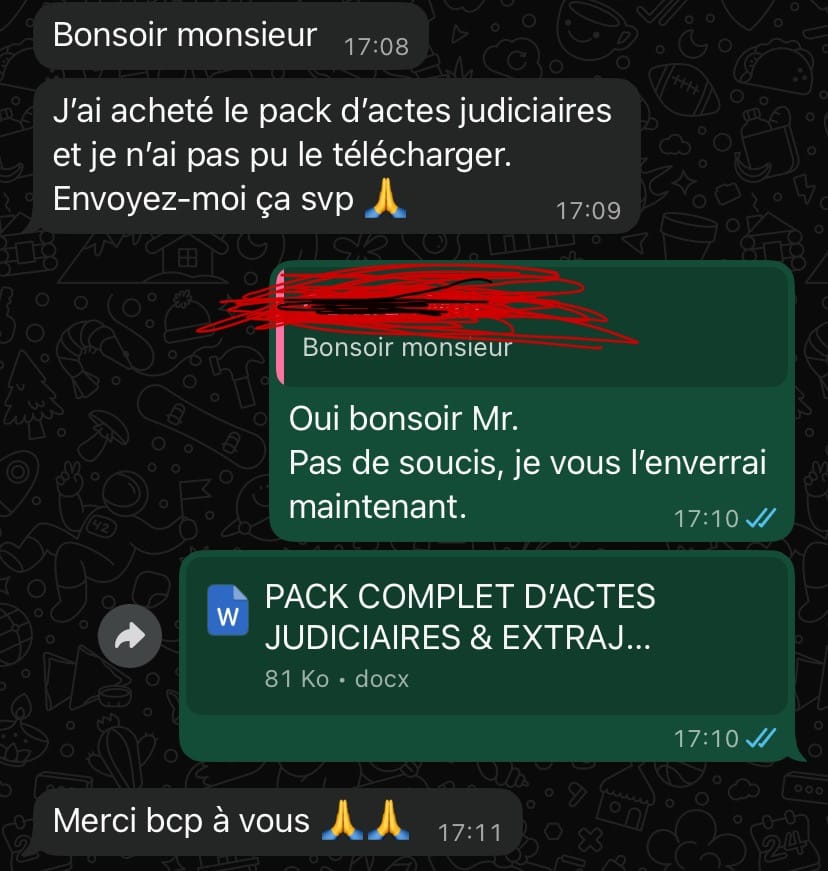
Task: Jump to the quoted Bonsoir monsieur message
Action: pyautogui.click(x=532, y=327)
